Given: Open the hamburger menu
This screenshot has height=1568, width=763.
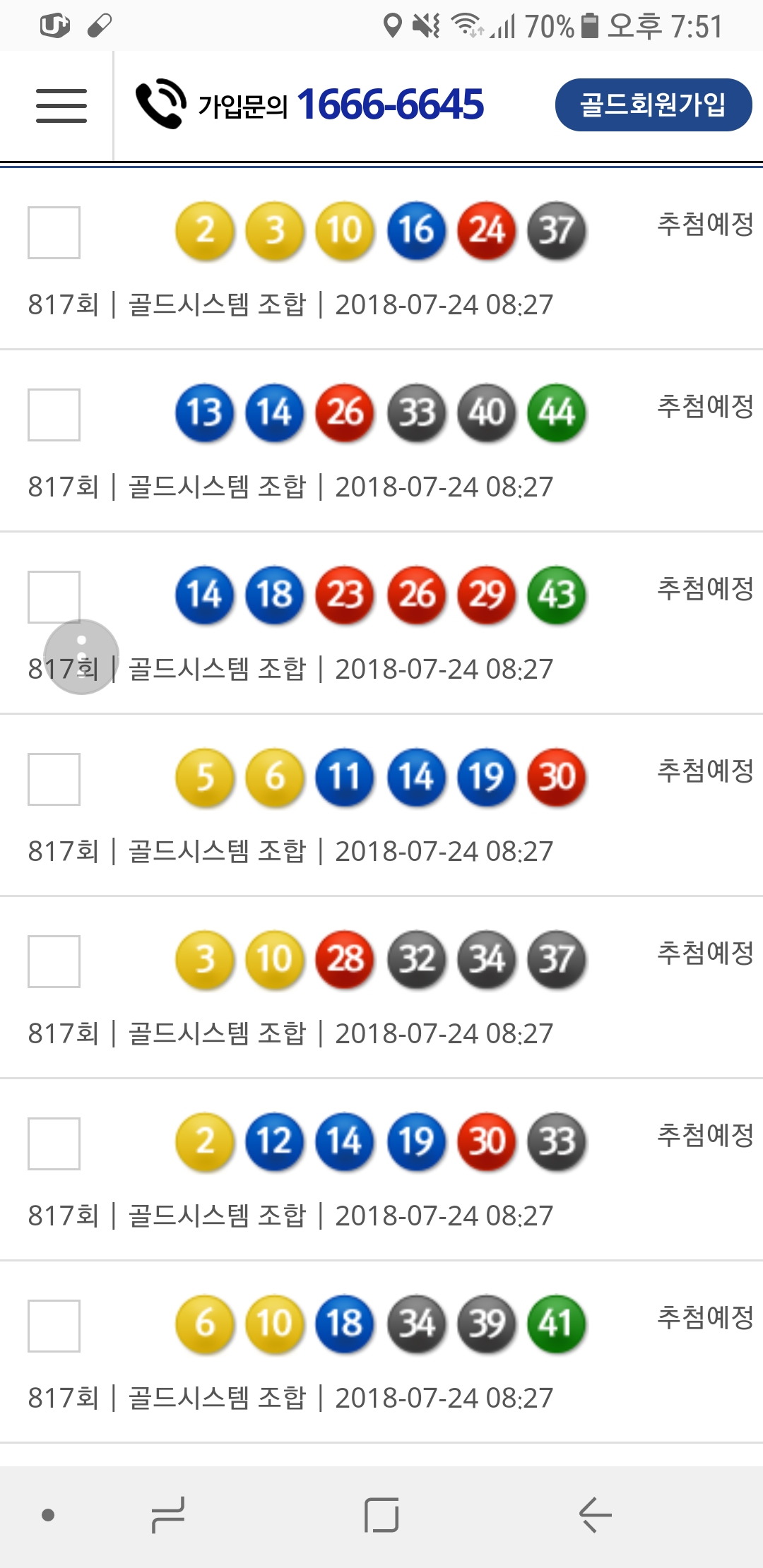Looking at the screenshot, I should click(61, 106).
